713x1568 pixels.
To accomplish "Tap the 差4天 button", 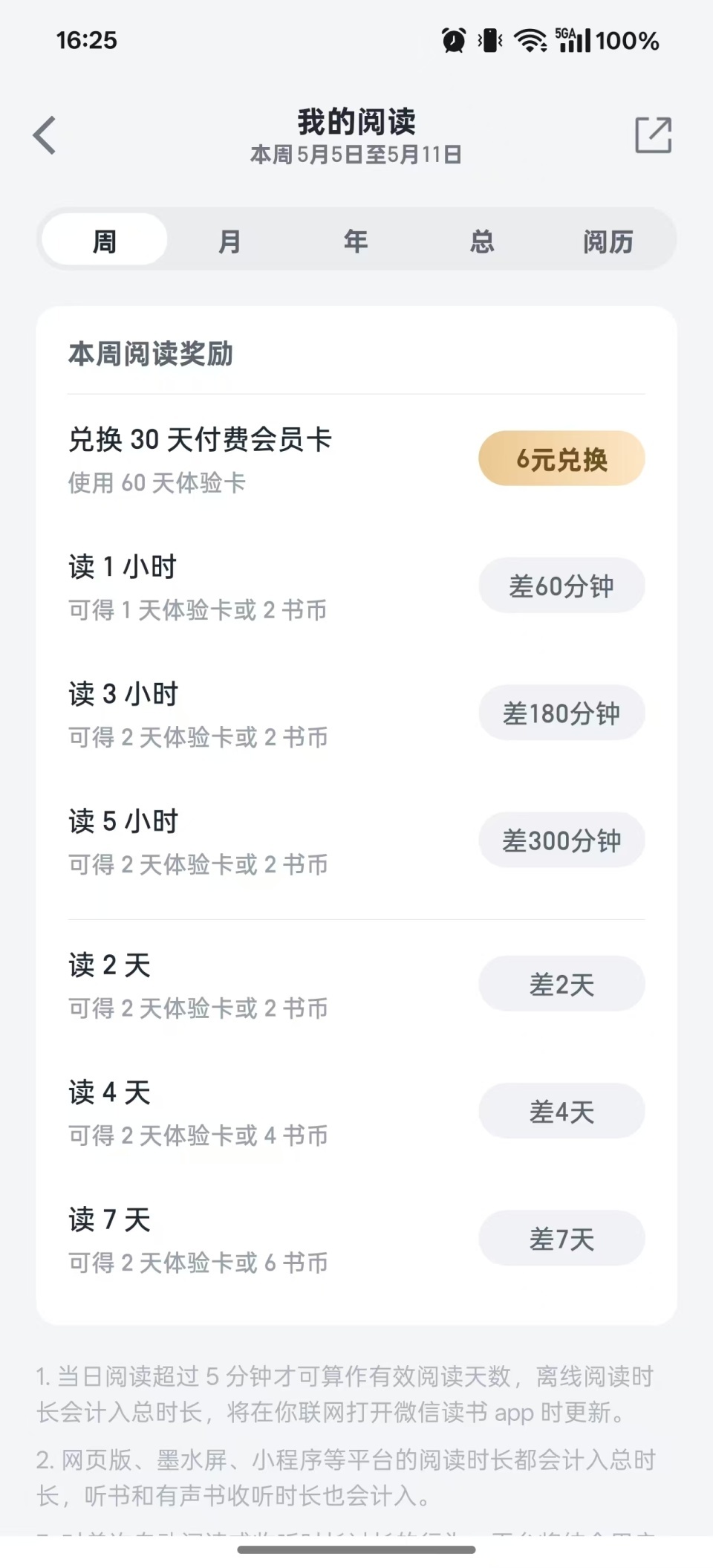I will pos(561,1111).
